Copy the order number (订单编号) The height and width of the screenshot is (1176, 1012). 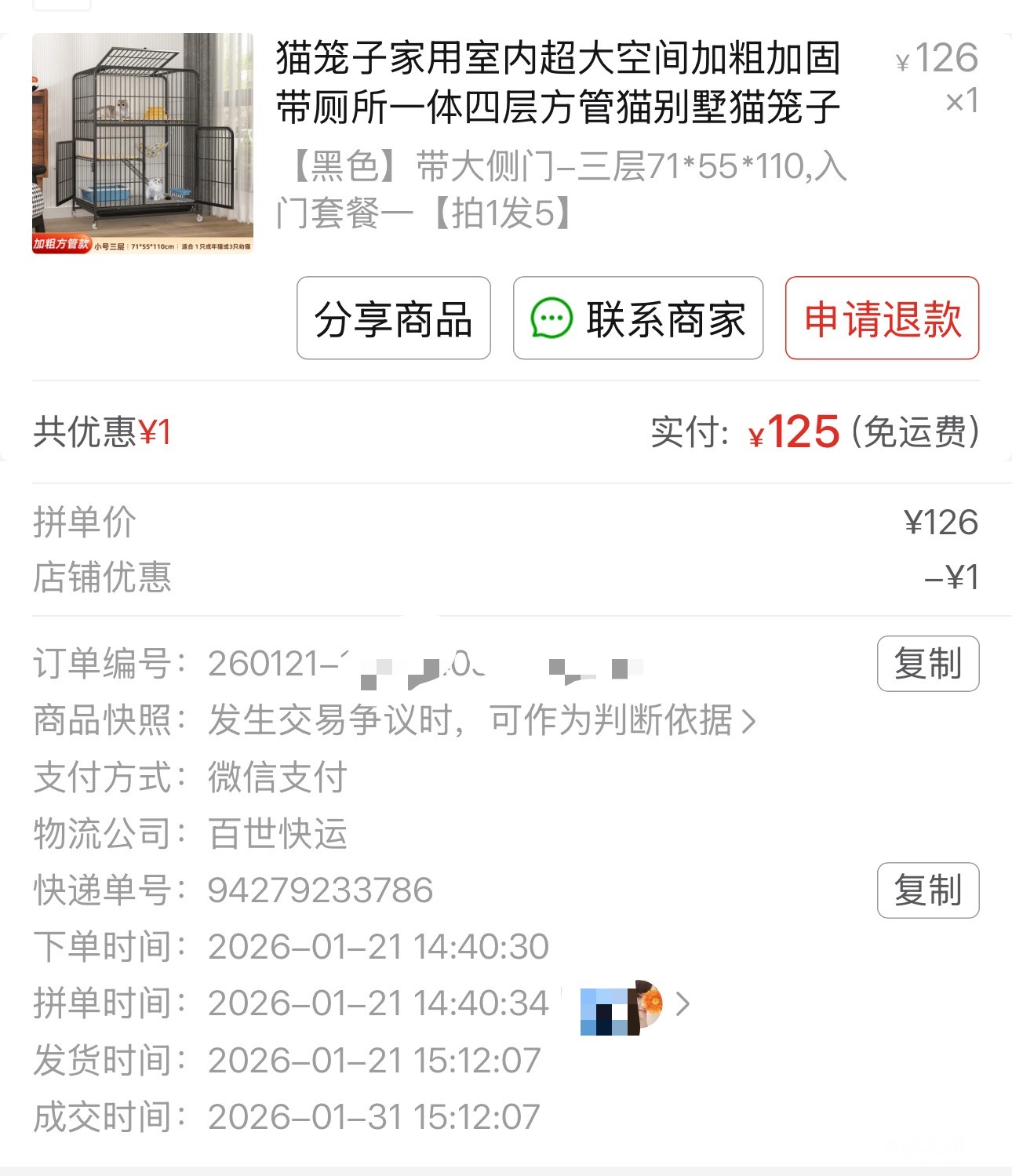pyautogui.click(x=927, y=664)
